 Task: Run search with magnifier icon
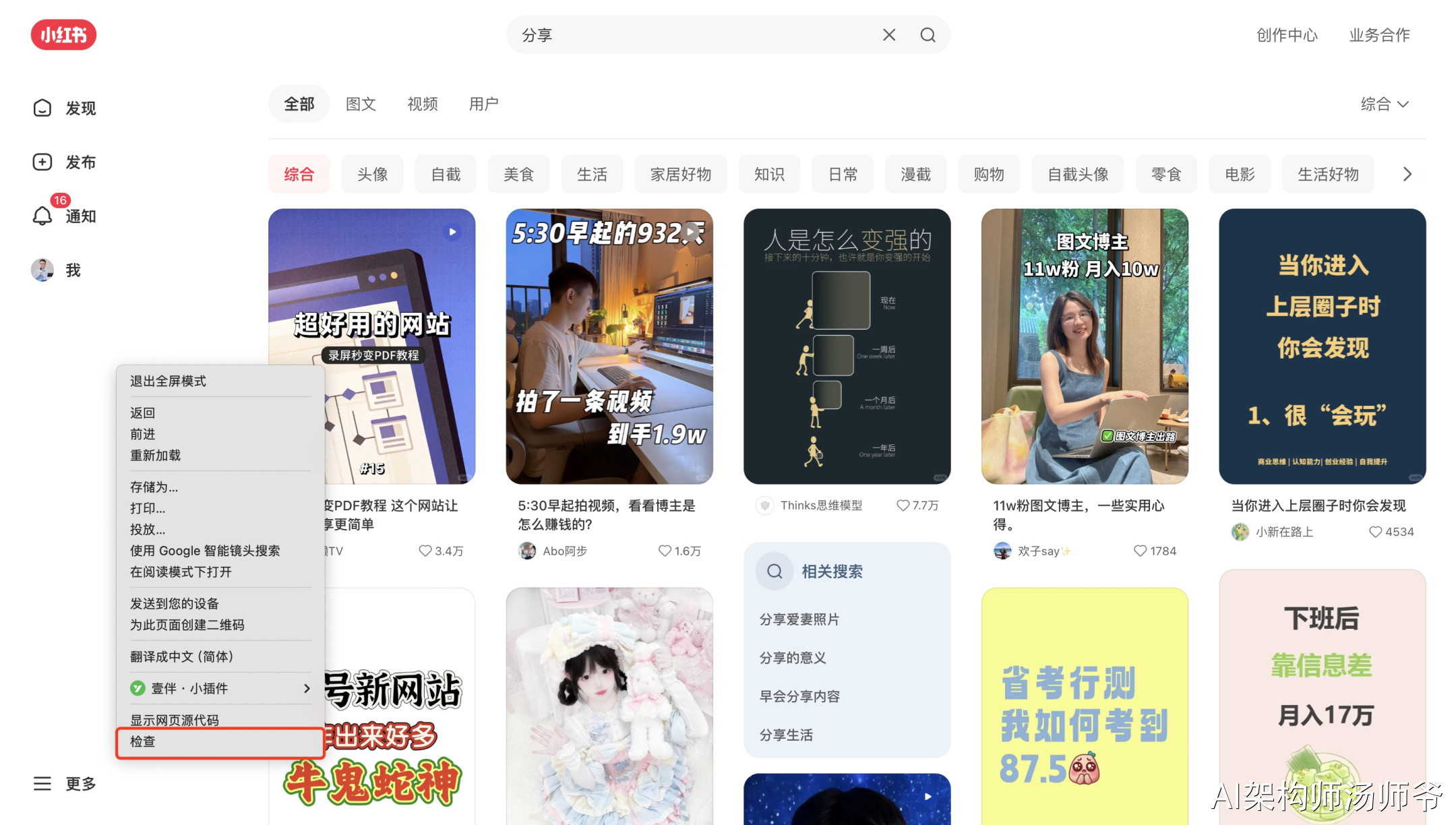(x=928, y=35)
